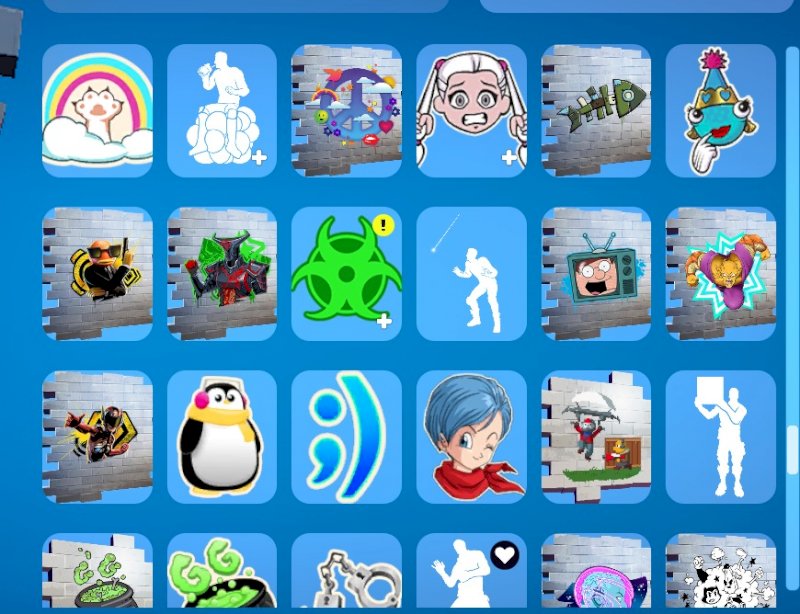
Task: Choose the glider and llama spray
Action: click(x=596, y=437)
